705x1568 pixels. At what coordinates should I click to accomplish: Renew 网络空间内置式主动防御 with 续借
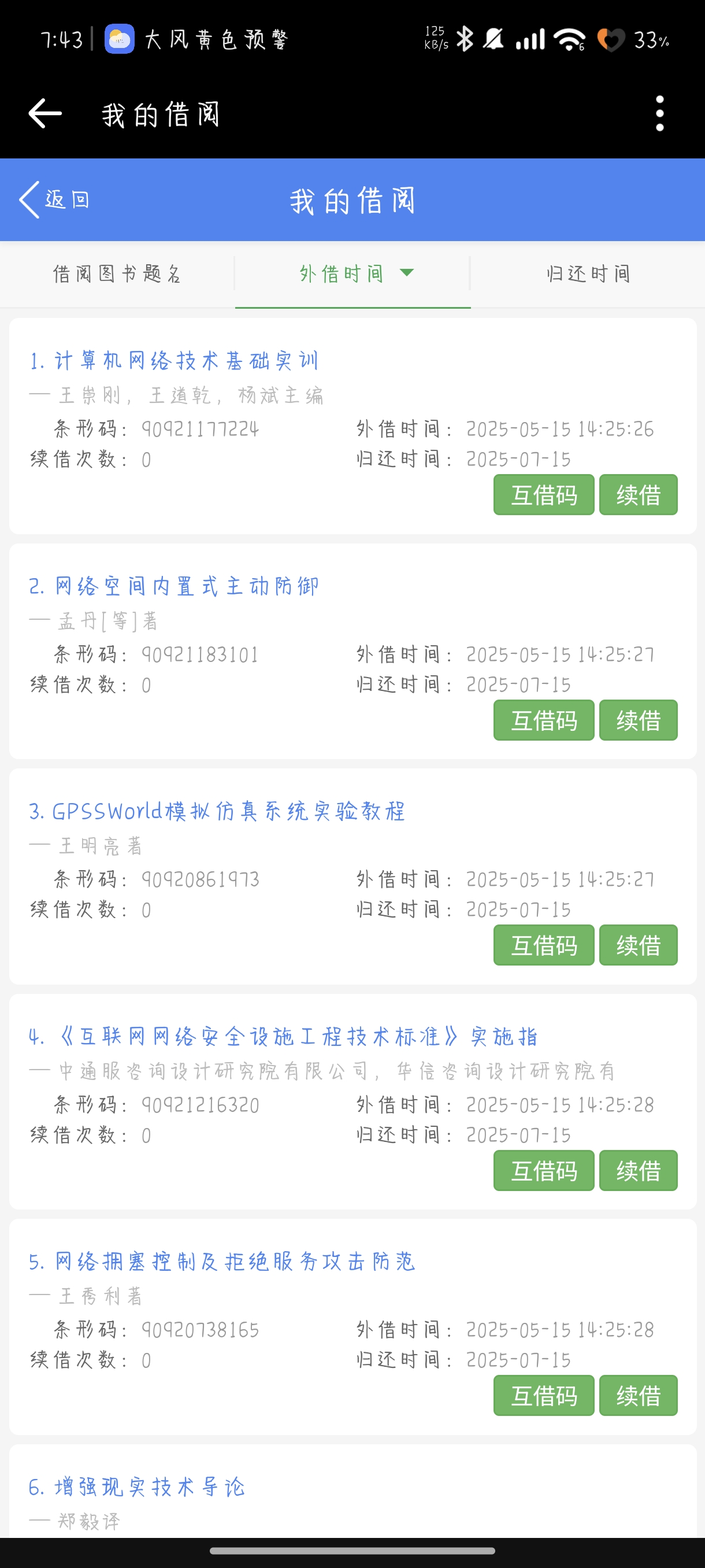point(638,720)
